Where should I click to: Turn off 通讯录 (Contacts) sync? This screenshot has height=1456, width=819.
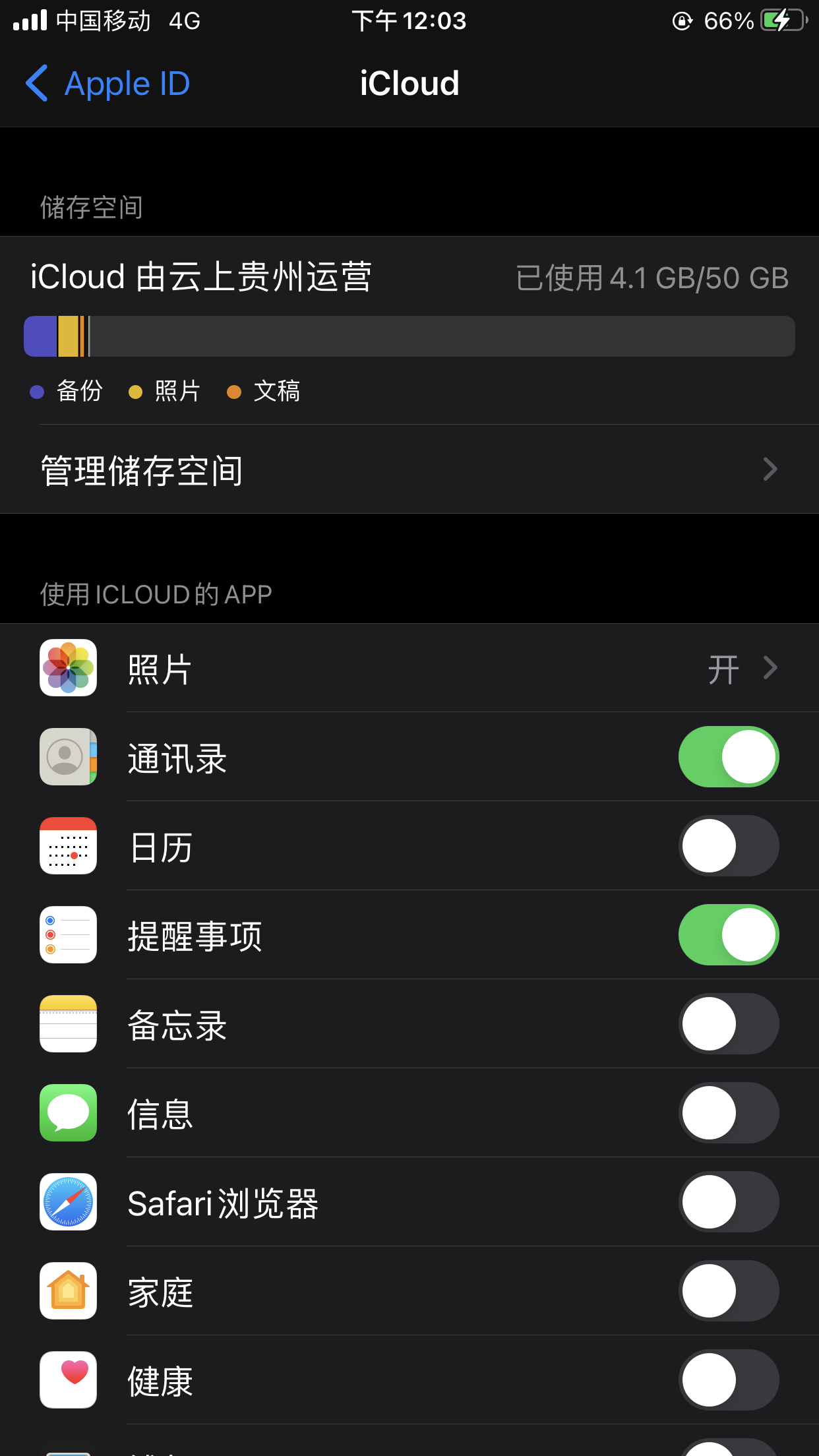pyautogui.click(x=728, y=757)
